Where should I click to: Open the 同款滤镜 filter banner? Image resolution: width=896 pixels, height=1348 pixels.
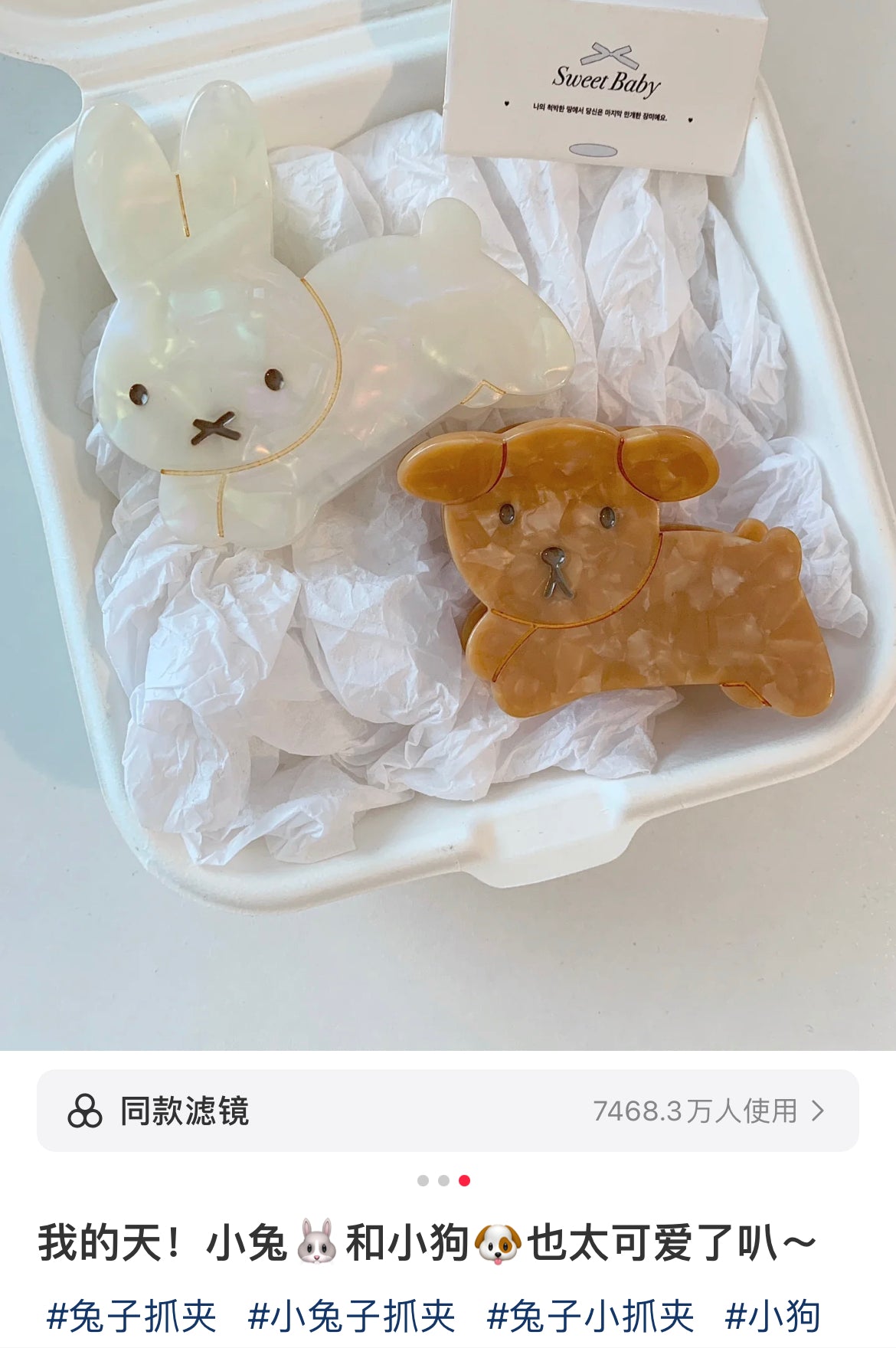click(447, 1111)
